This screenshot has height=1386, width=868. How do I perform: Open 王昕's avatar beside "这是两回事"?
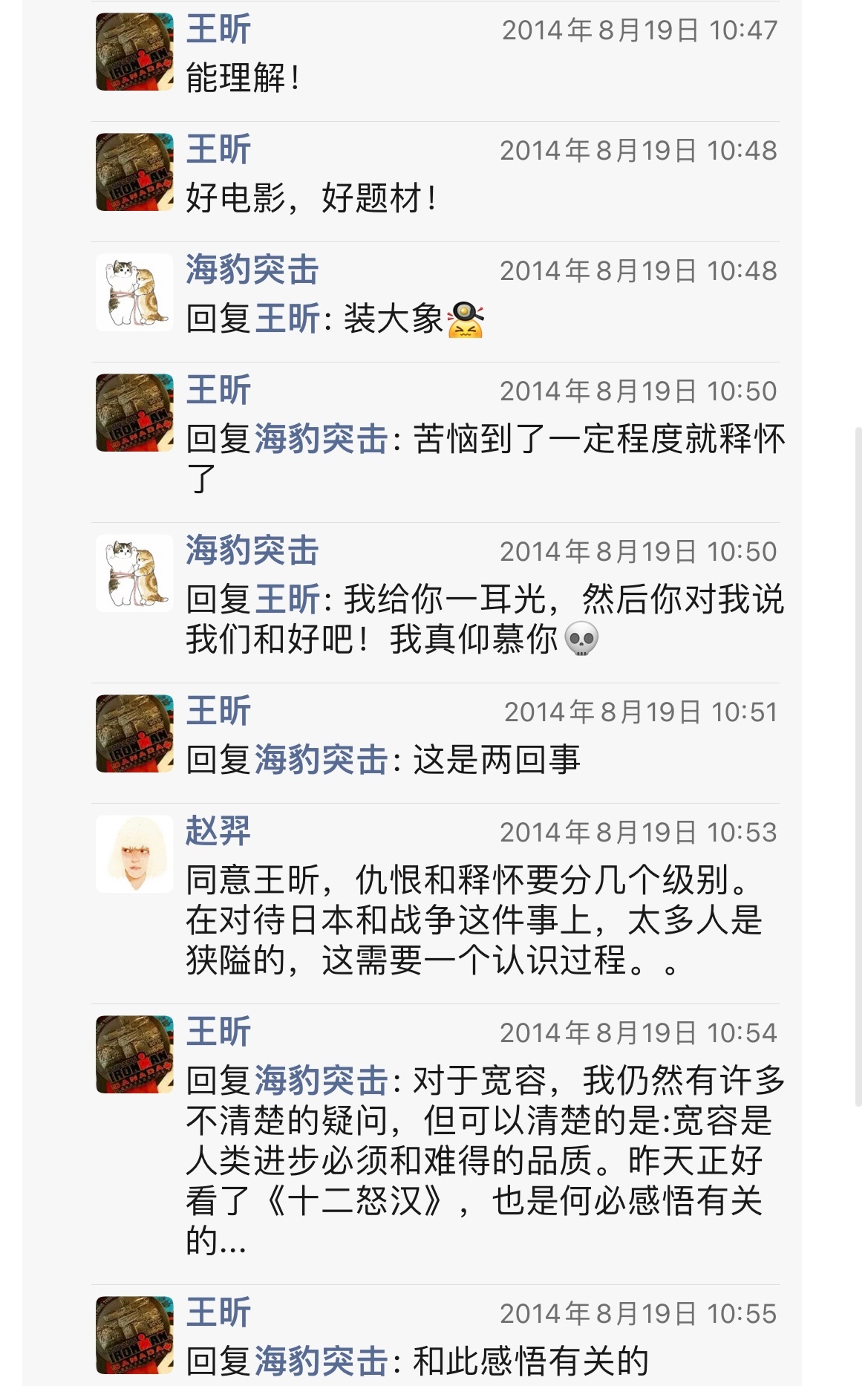tap(134, 733)
